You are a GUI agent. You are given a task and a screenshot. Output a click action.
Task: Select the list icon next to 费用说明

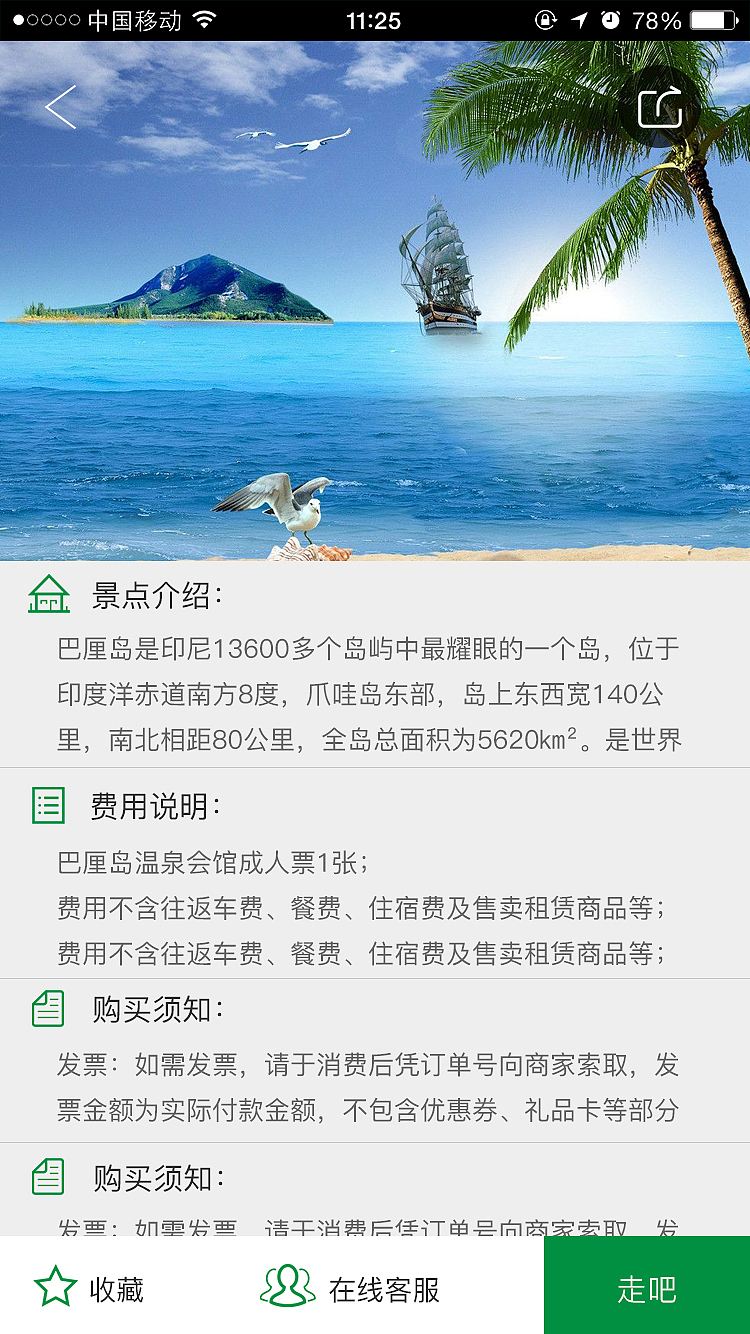(x=49, y=804)
